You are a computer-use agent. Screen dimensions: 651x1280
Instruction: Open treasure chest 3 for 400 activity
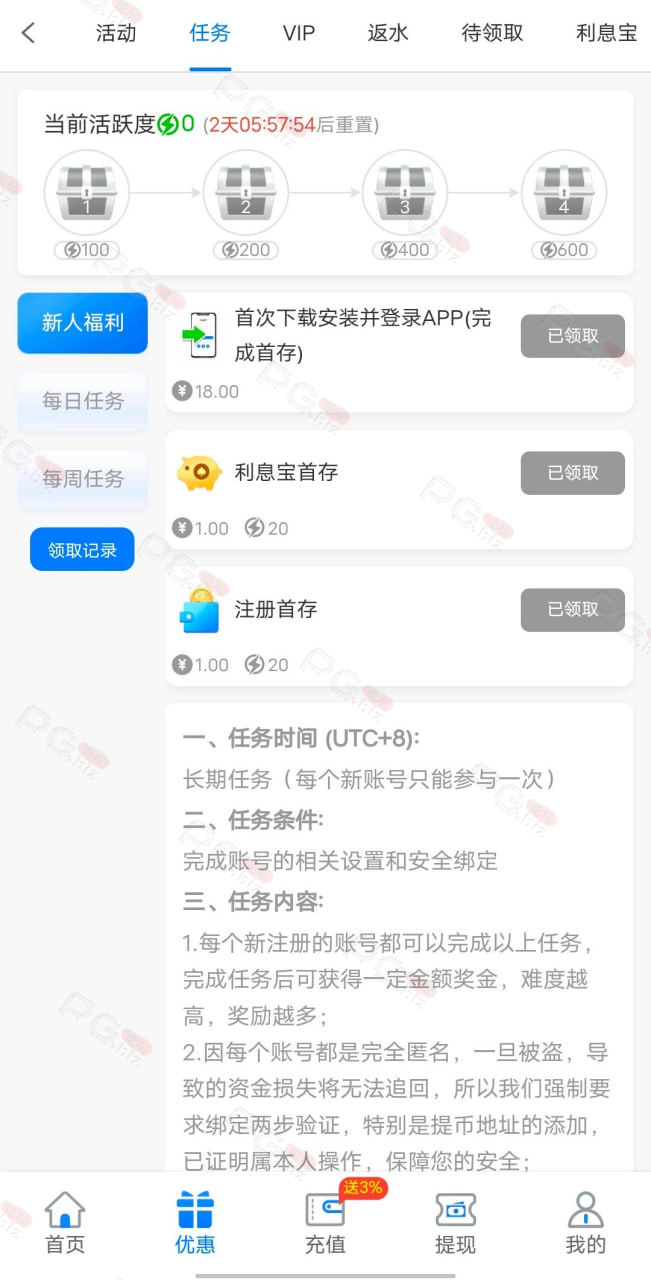tap(405, 192)
